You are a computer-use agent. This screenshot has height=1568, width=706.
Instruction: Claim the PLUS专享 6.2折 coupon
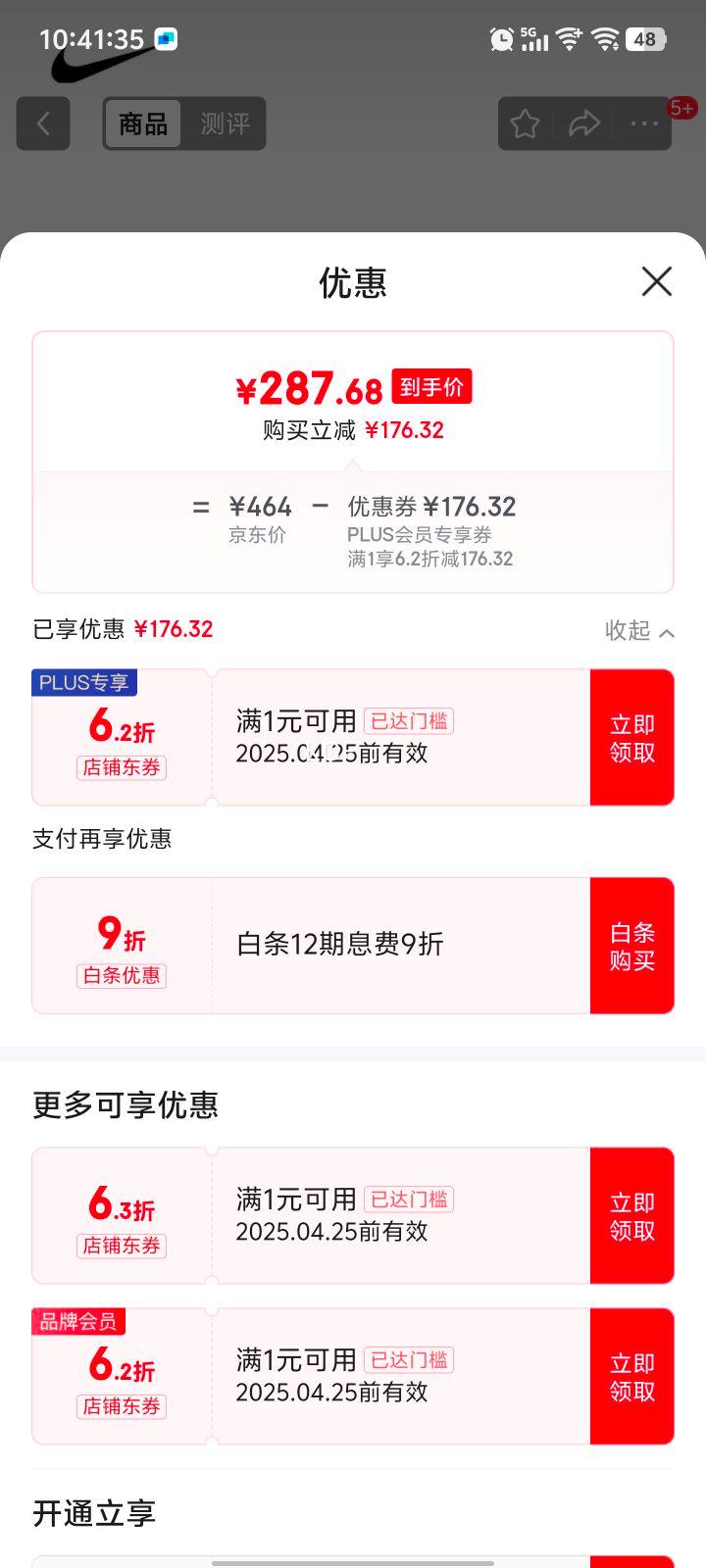631,738
